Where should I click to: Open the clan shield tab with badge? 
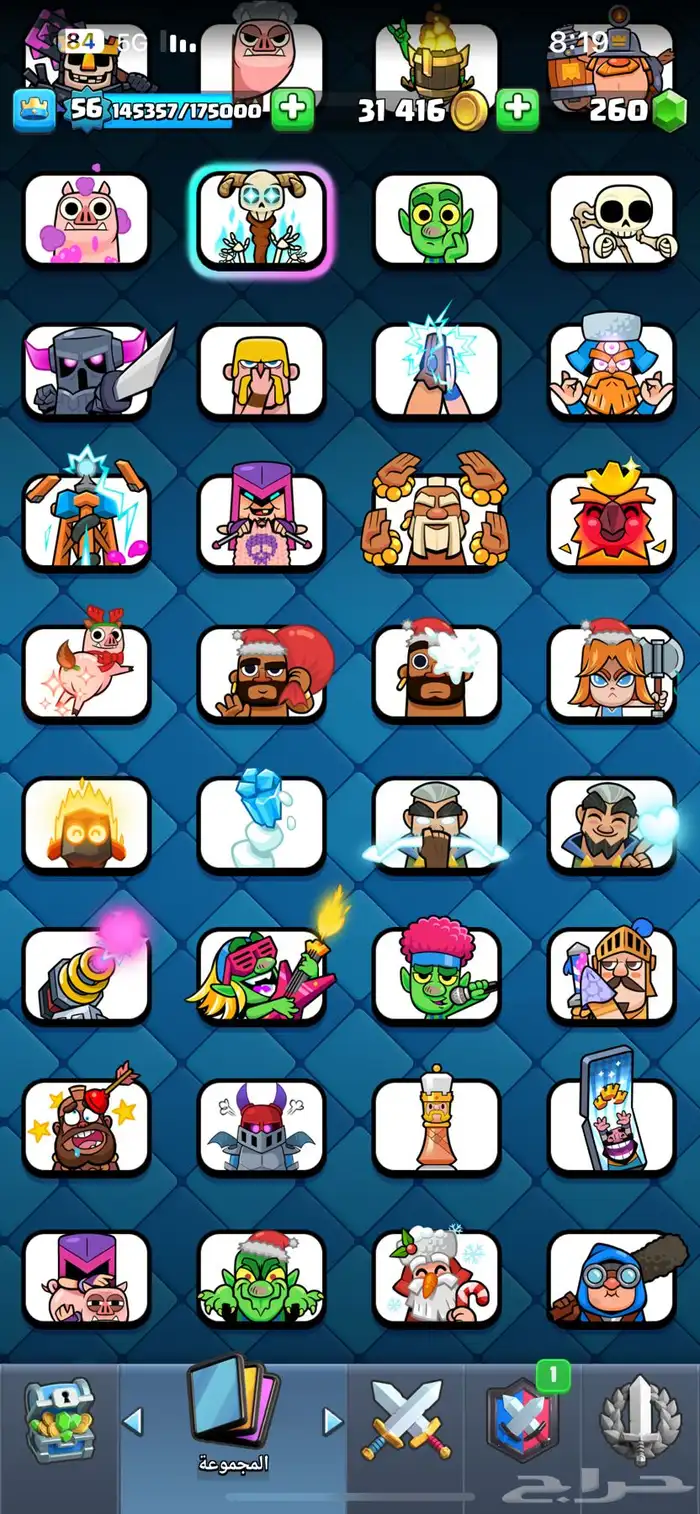pyautogui.click(x=522, y=1418)
